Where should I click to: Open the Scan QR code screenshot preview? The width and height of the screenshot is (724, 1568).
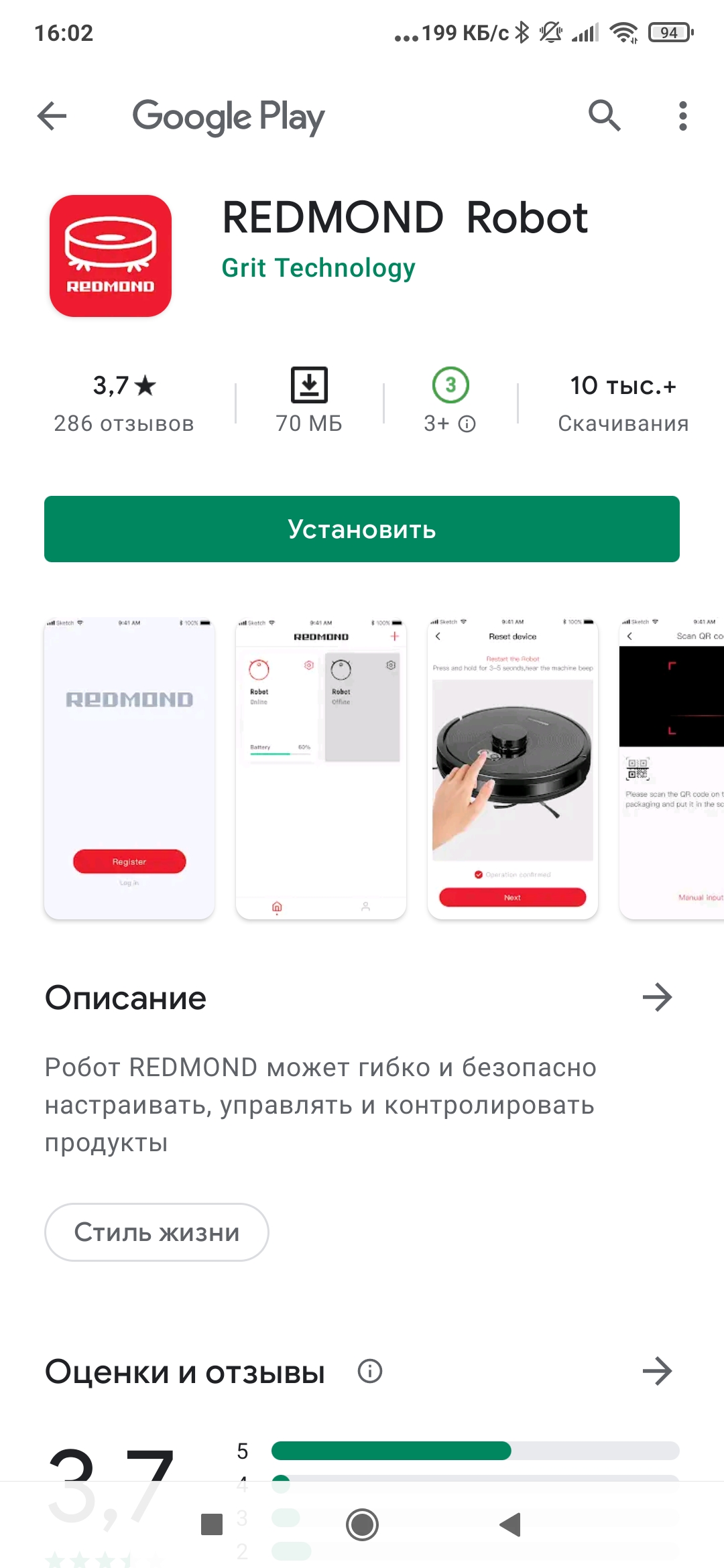click(x=672, y=768)
